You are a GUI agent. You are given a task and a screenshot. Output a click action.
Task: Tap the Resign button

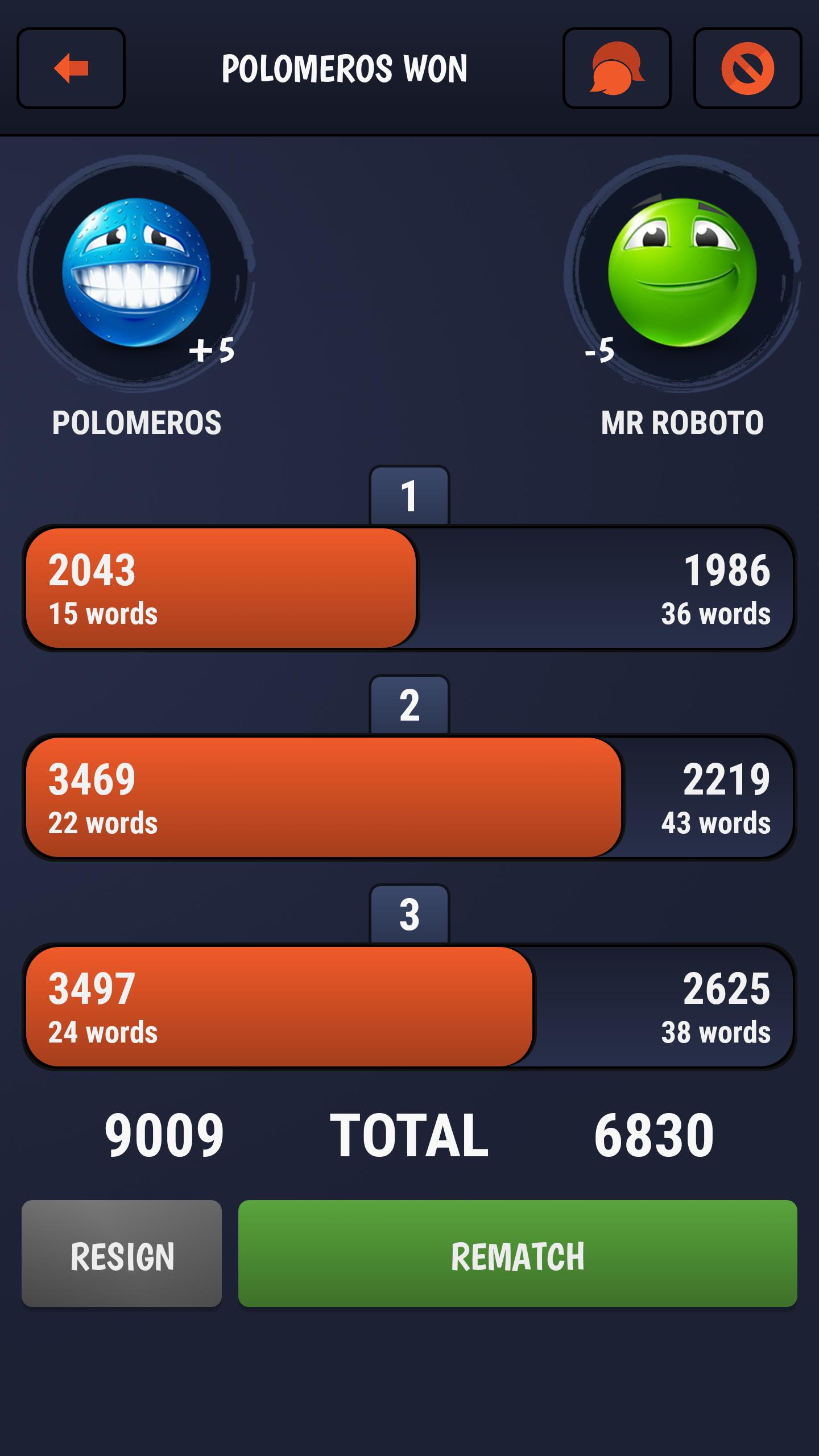(122, 1254)
